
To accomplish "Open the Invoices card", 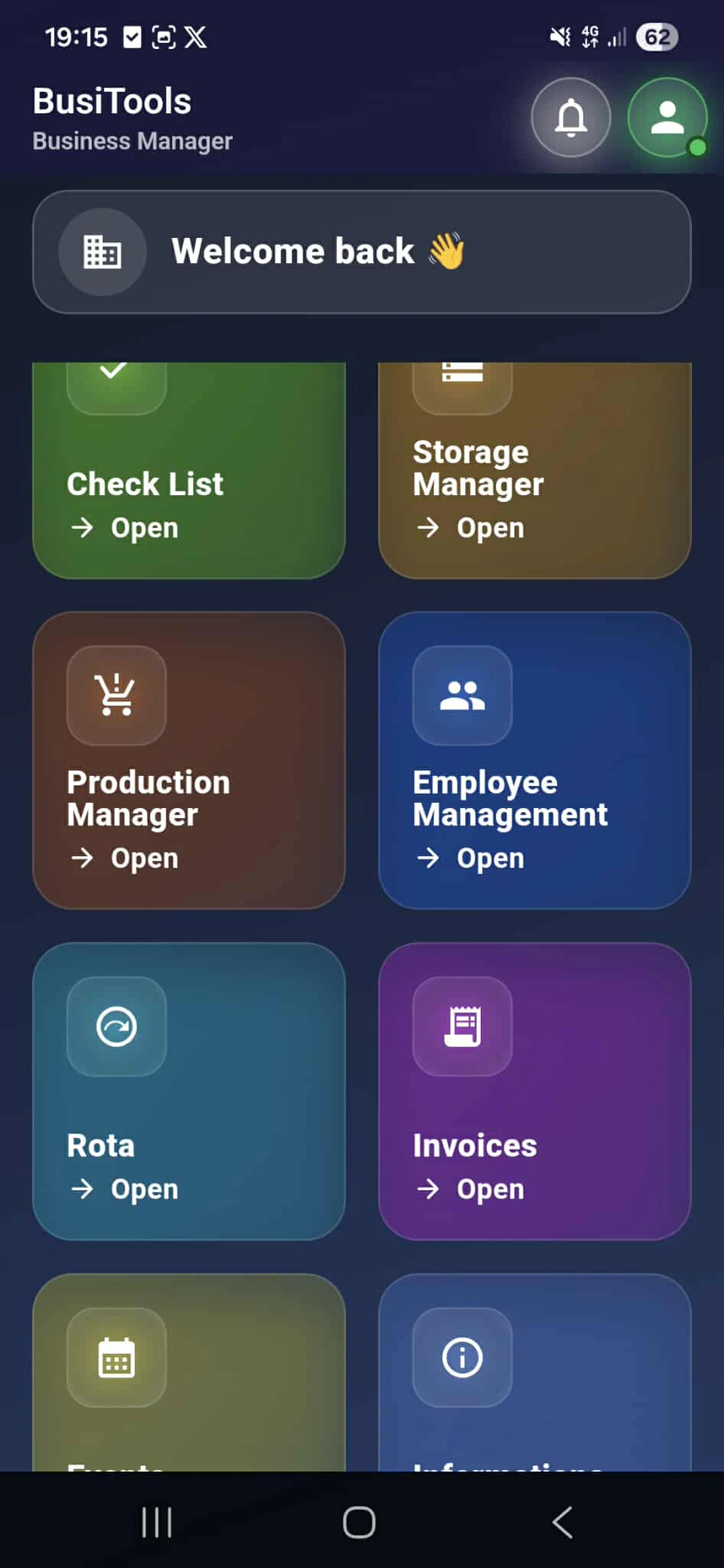I will coord(534,1090).
